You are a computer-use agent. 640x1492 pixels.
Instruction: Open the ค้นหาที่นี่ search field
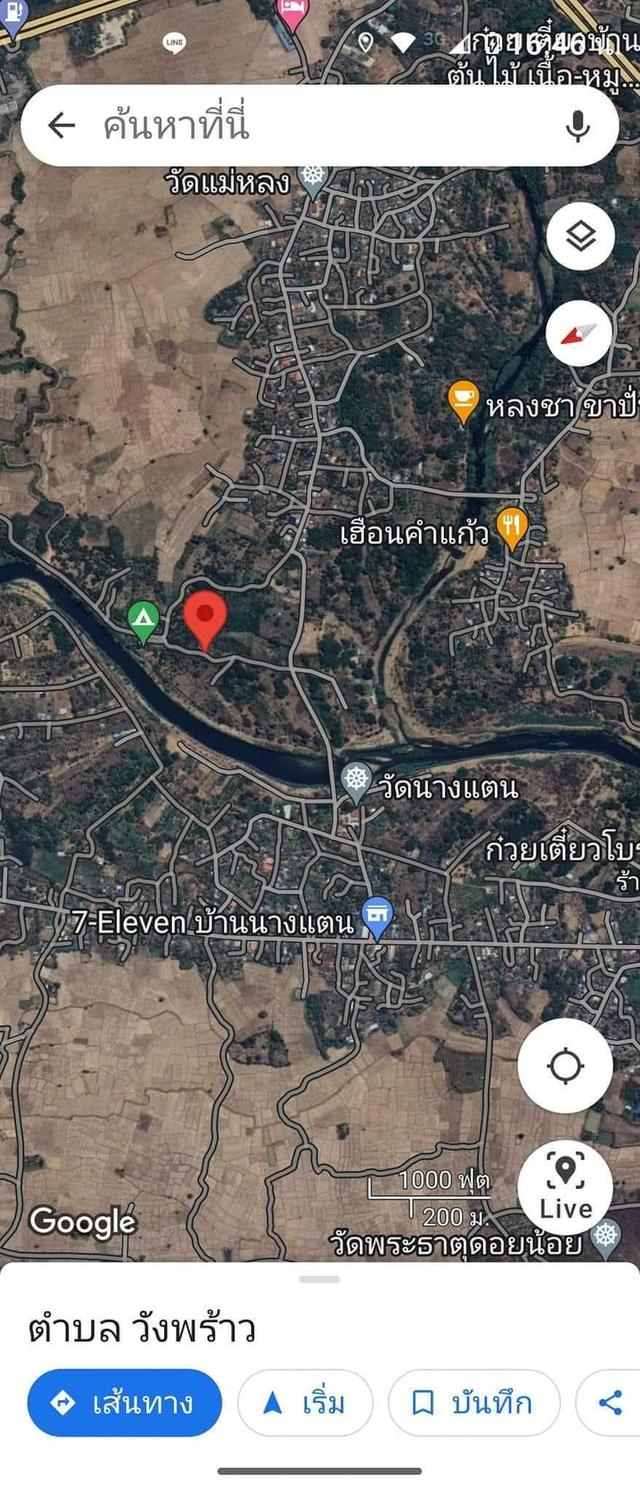pos(300,125)
